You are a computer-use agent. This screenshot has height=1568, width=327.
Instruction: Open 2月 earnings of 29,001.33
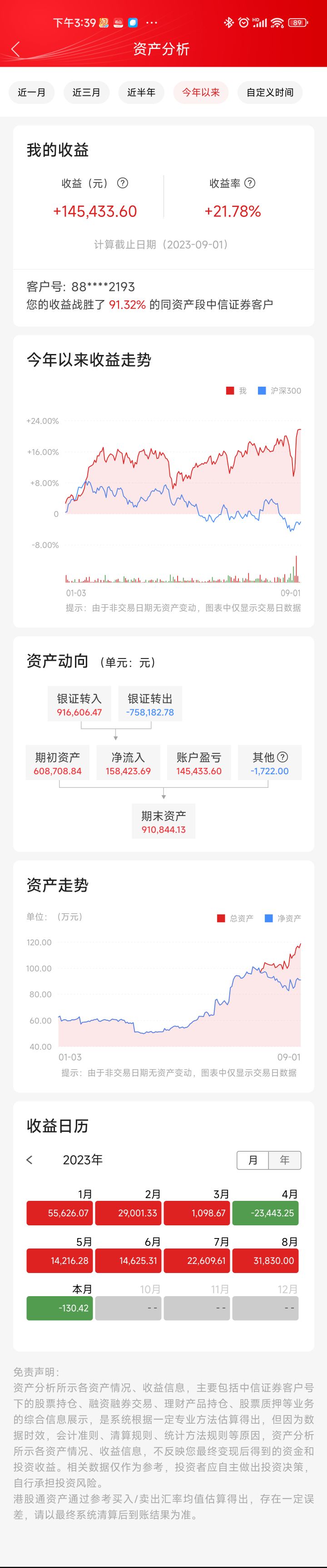[x=128, y=1213]
